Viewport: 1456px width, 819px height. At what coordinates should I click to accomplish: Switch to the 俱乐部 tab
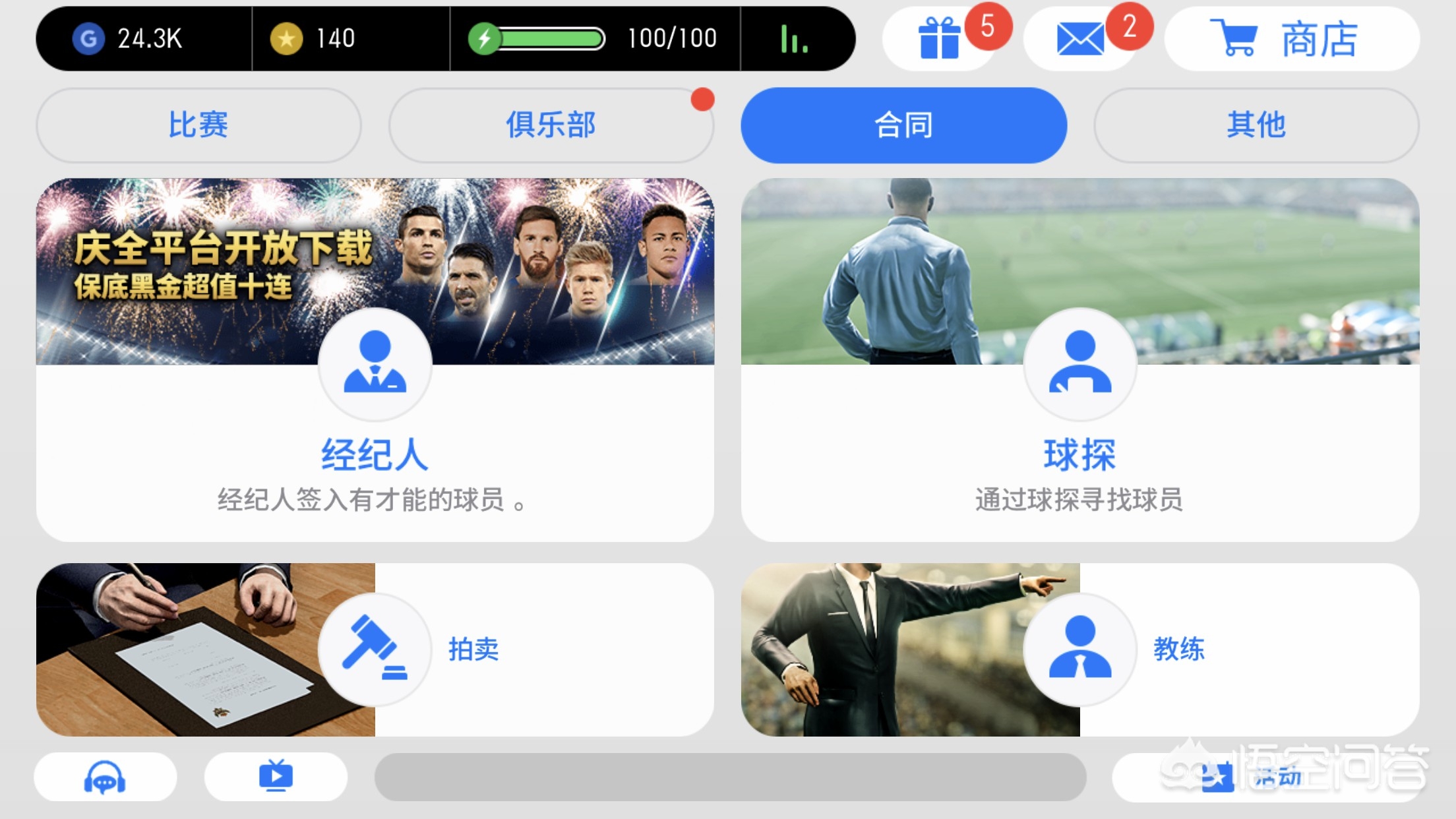click(x=551, y=125)
